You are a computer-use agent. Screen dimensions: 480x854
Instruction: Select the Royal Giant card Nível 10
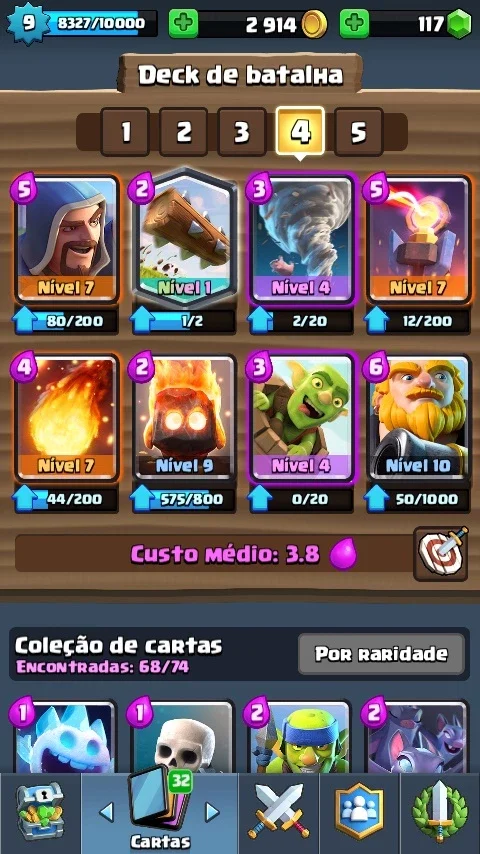418,417
